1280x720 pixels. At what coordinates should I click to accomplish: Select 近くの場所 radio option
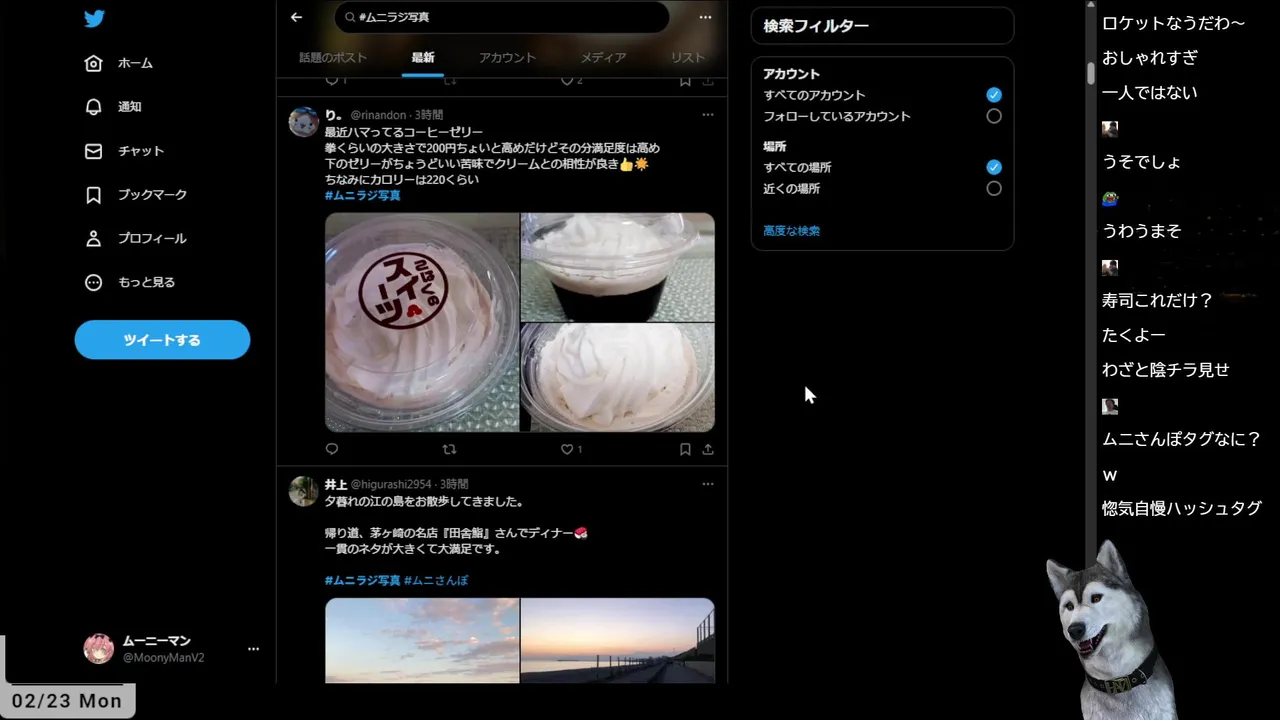coord(993,188)
